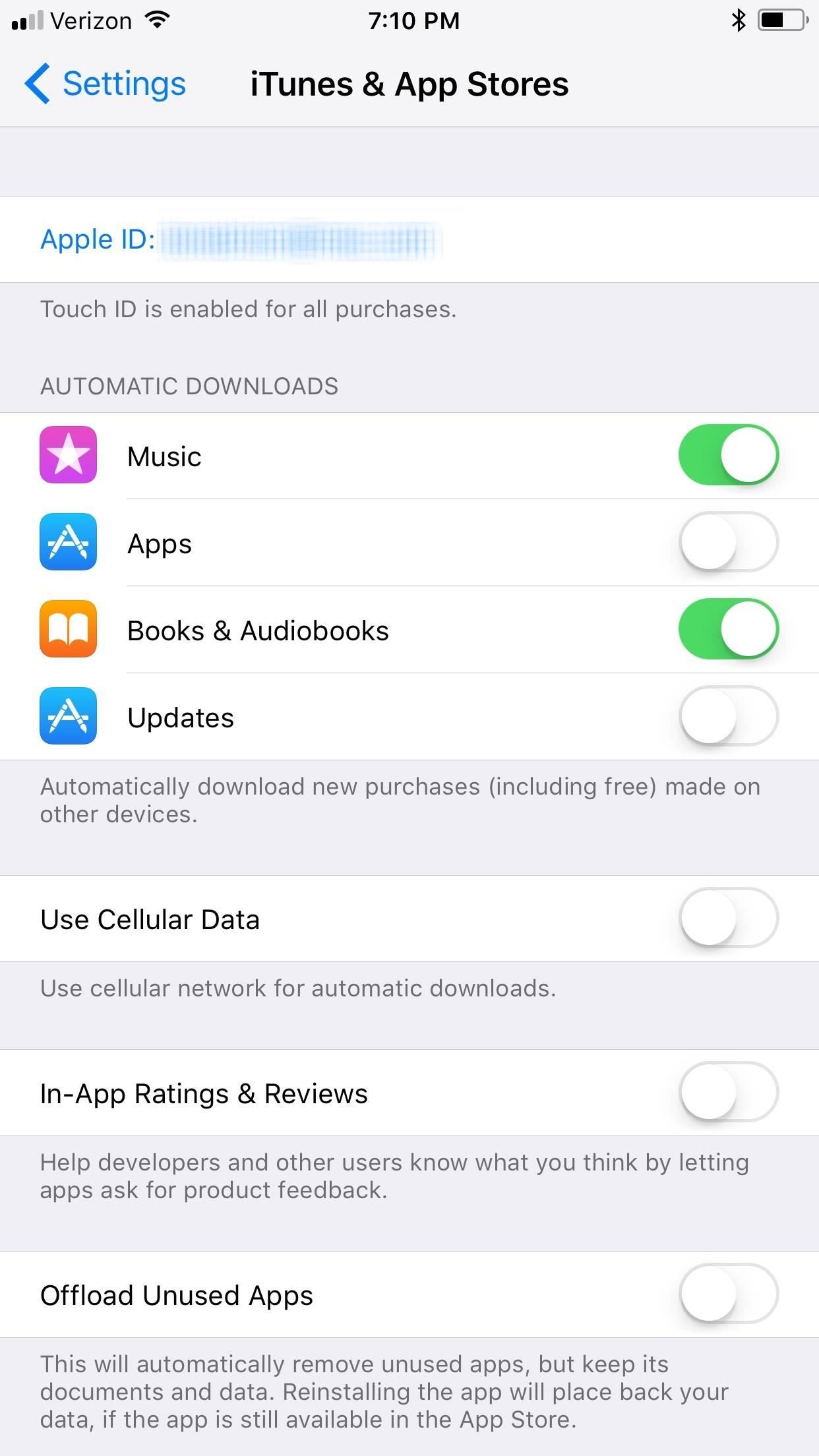
Task: Turn off Books & Audiobooks downloads
Action: 727,629
